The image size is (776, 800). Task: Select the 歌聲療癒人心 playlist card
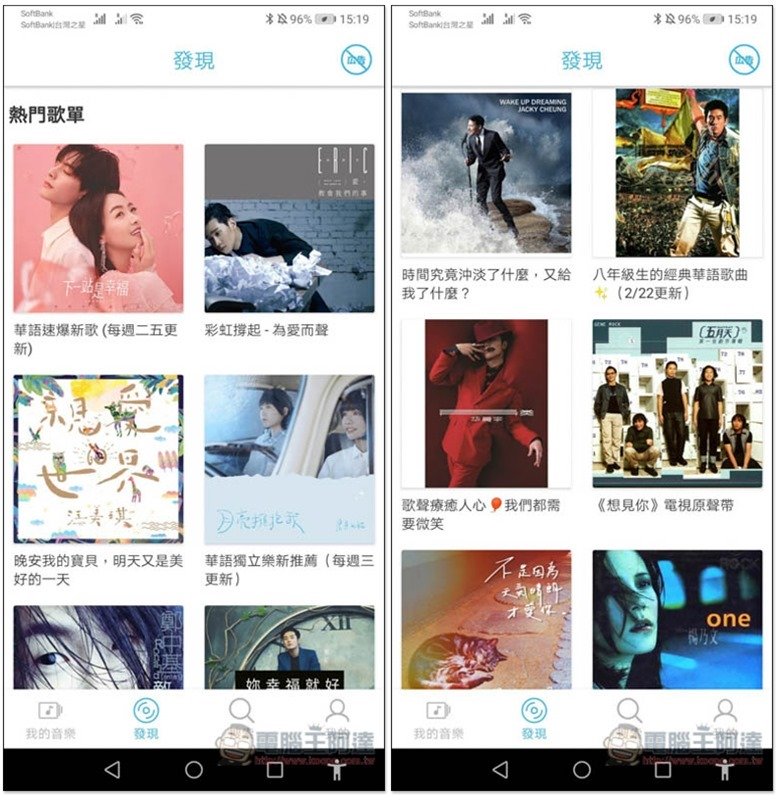click(486, 403)
